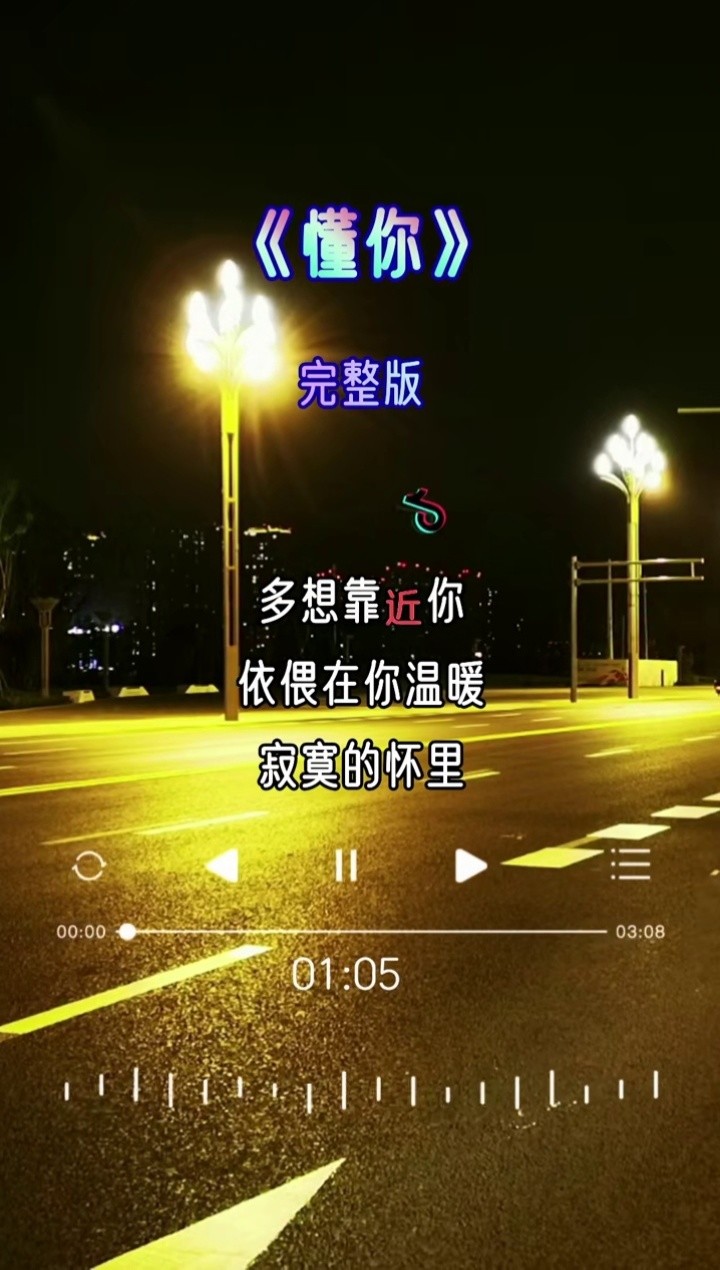Click the progress bar near the 03:08 end

590,931
